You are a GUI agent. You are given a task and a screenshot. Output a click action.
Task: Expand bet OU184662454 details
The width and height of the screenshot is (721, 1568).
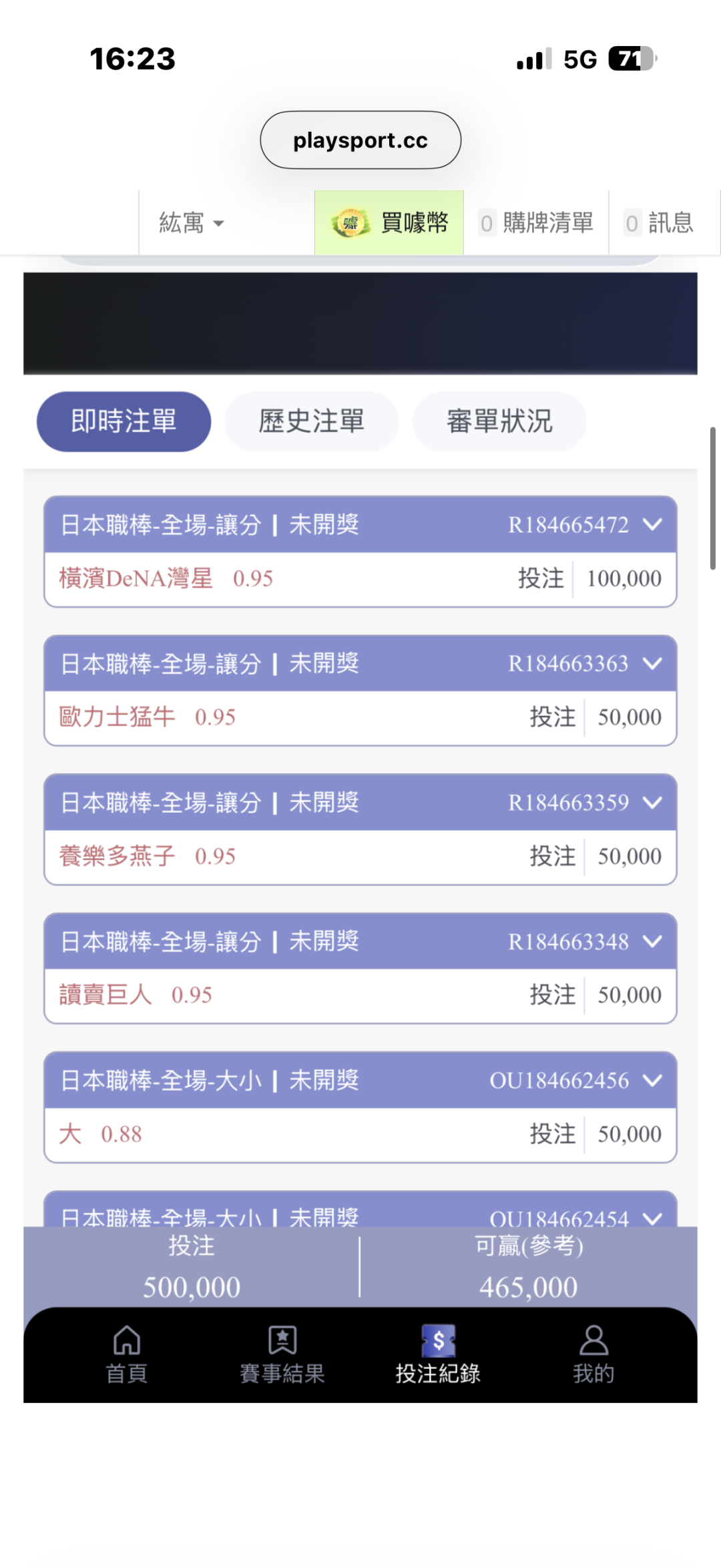[x=652, y=1217]
